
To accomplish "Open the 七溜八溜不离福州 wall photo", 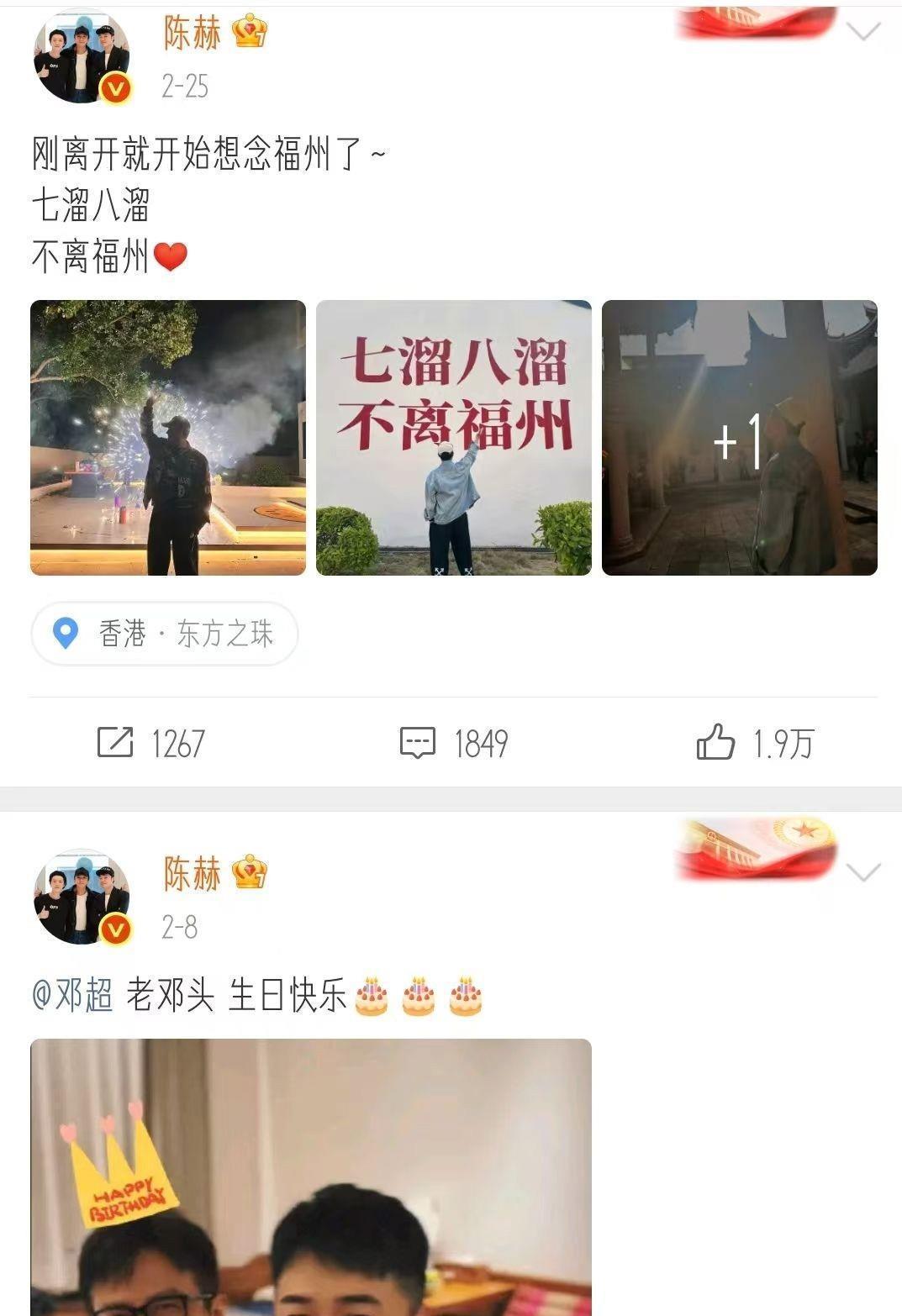I will click(x=454, y=438).
